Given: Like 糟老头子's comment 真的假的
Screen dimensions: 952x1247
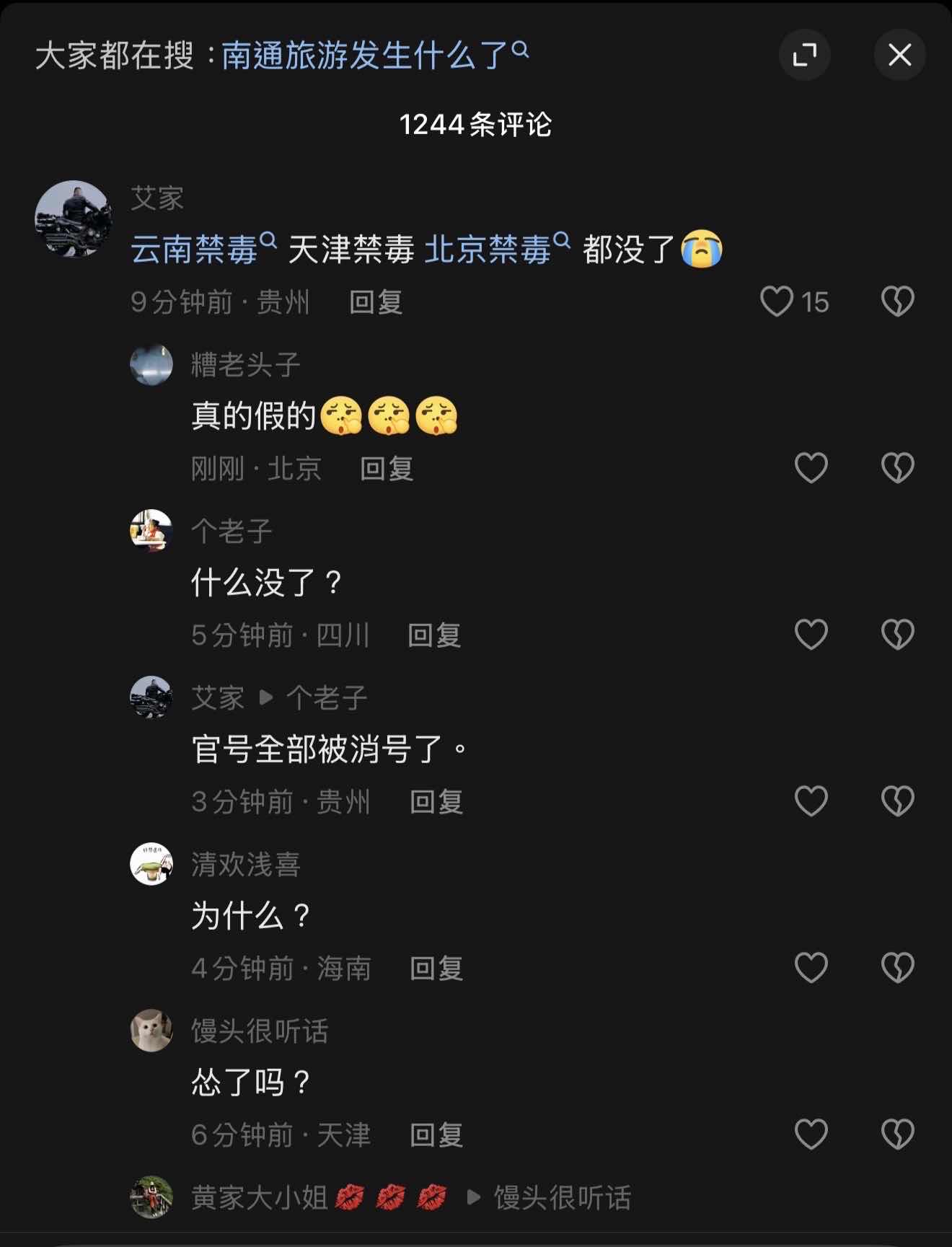Looking at the screenshot, I should (x=811, y=468).
